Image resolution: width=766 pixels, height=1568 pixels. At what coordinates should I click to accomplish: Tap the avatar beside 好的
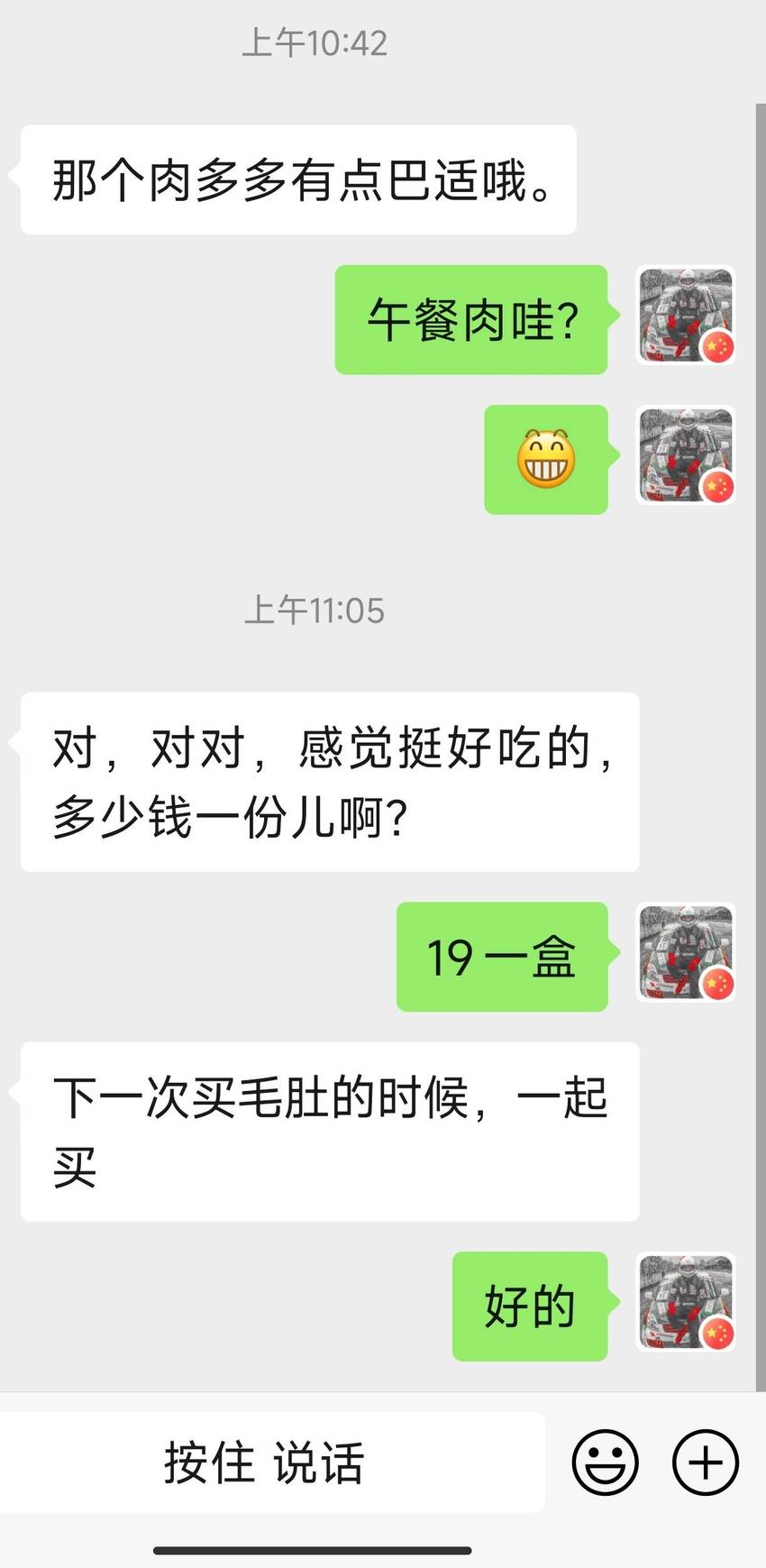tap(686, 1302)
